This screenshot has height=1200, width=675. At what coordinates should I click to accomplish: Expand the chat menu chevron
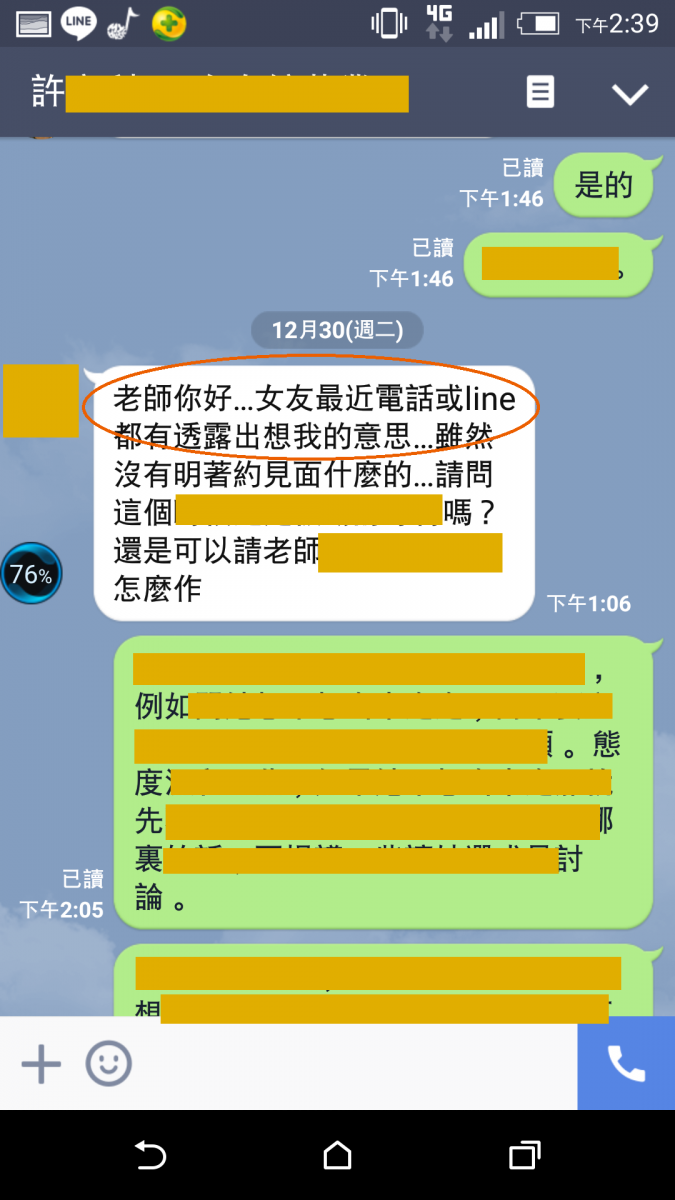[x=630, y=94]
